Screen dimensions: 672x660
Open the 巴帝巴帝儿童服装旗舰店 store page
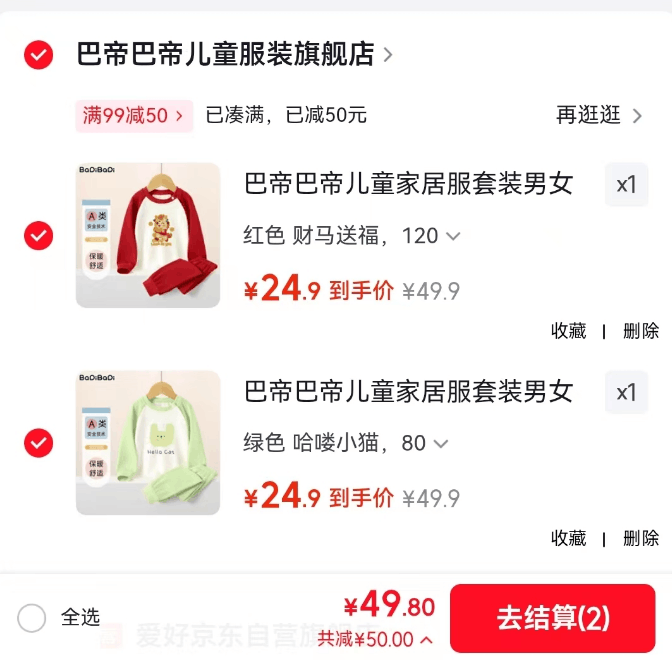pos(234,54)
